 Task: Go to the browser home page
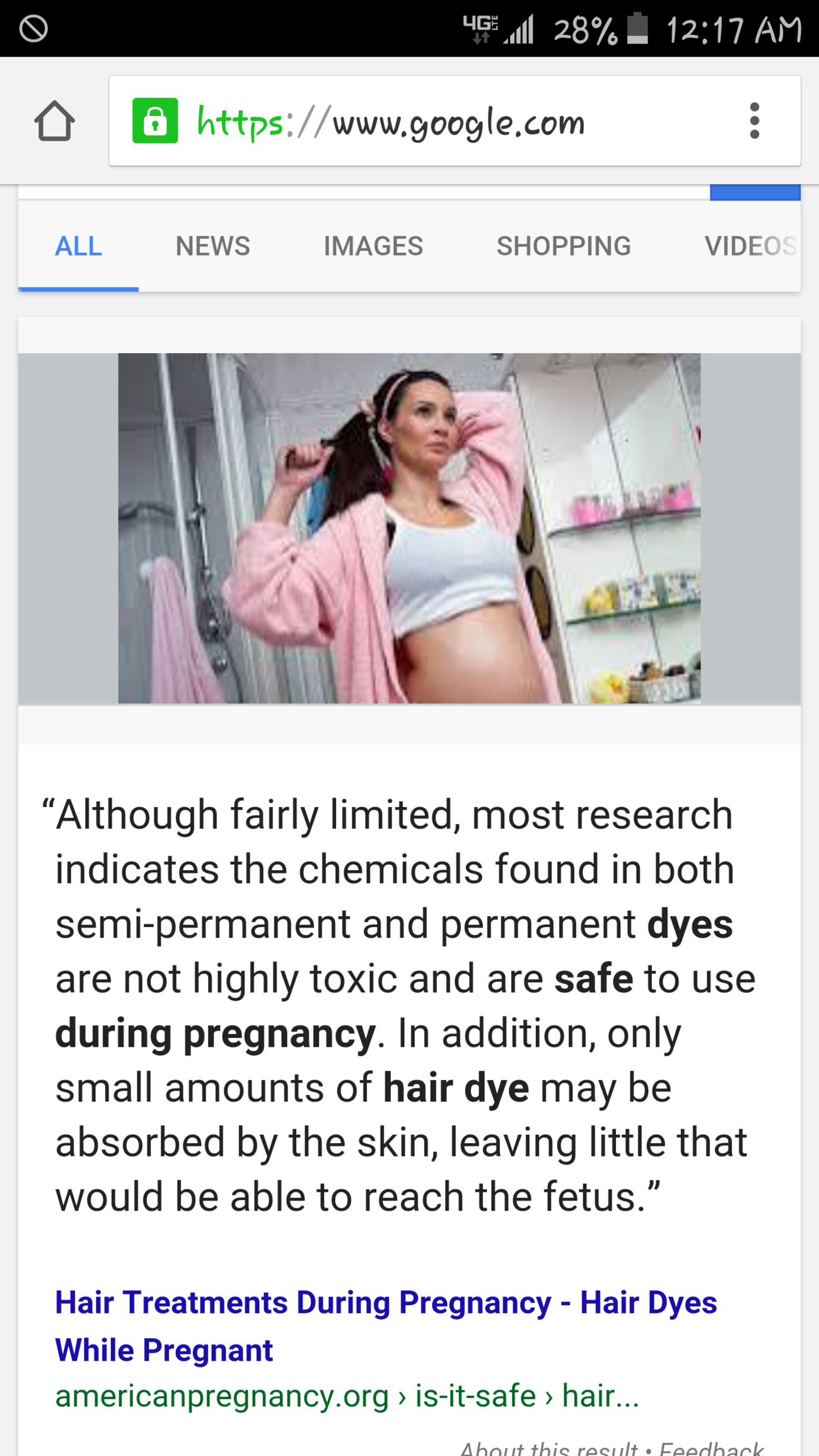[x=54, y=121]
